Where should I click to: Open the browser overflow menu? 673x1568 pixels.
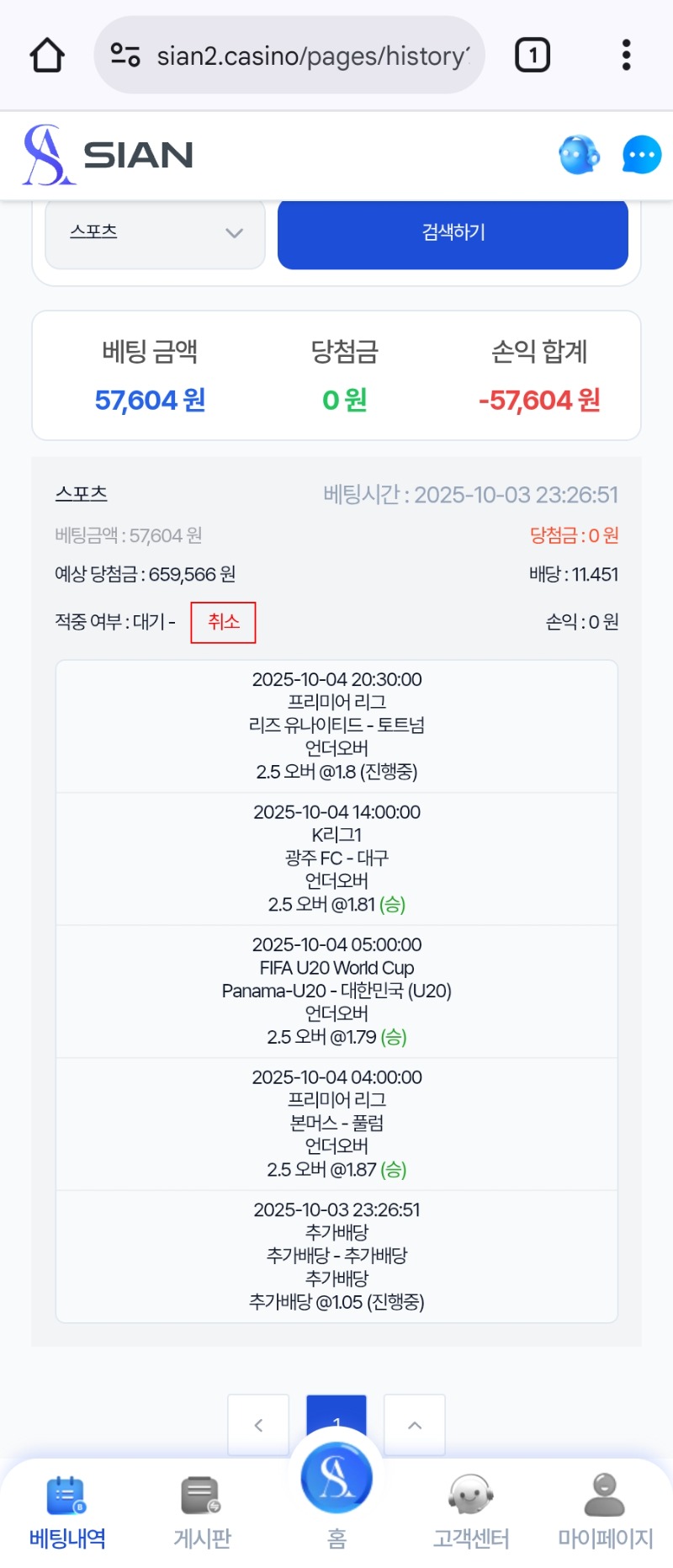pos(626,56)
